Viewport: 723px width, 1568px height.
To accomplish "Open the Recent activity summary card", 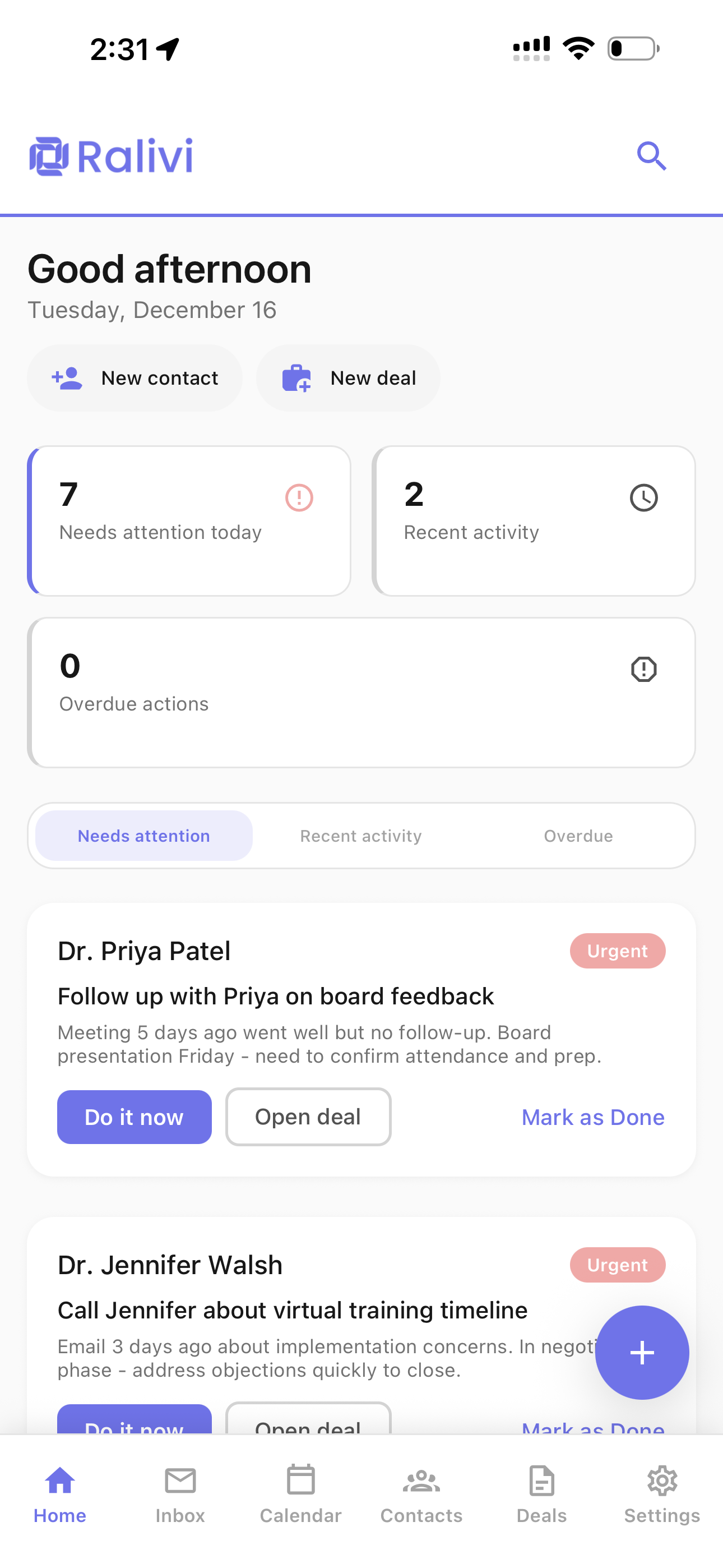I will pos(534,521).
